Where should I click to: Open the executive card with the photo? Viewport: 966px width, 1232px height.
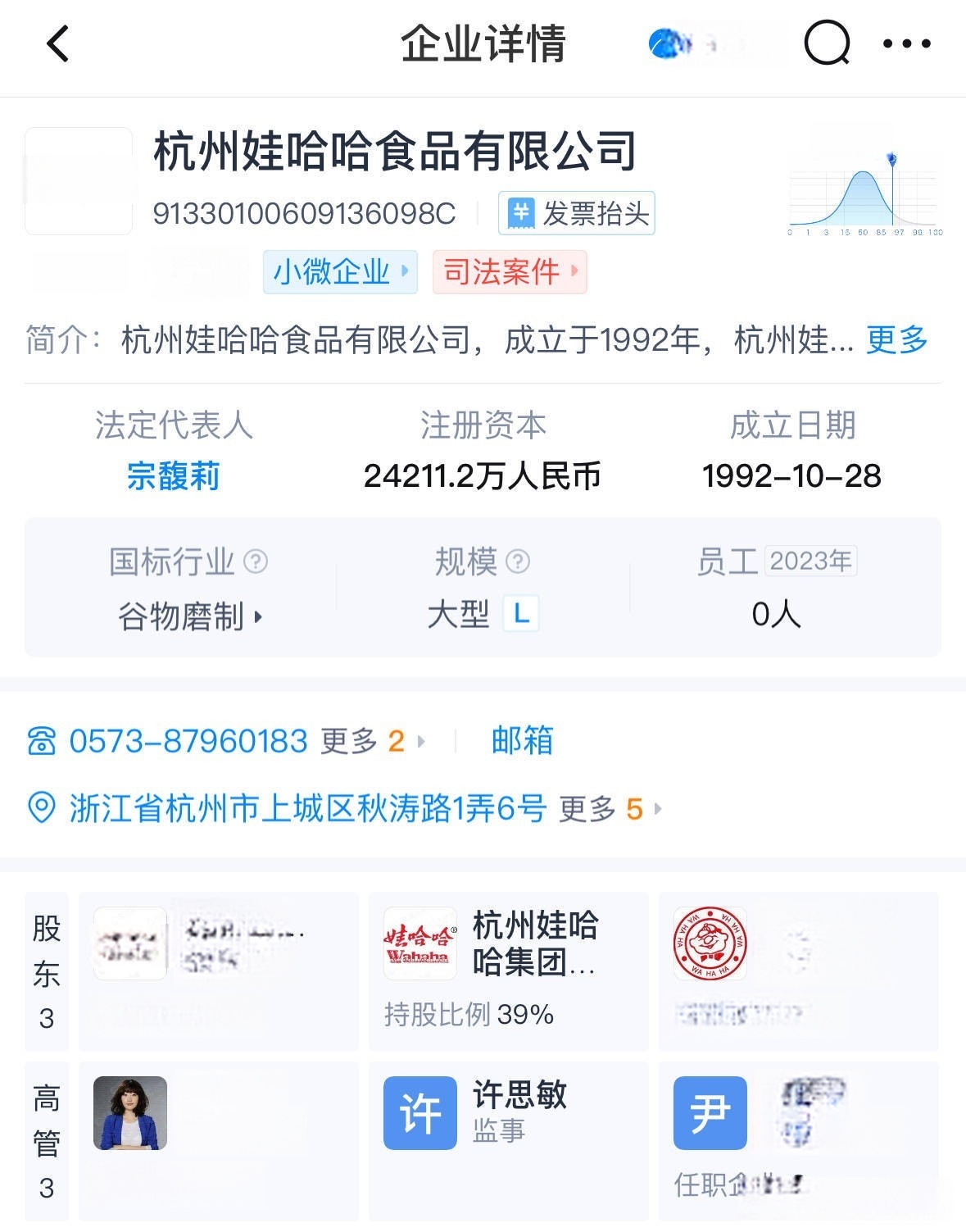(x=218, y=1139)
